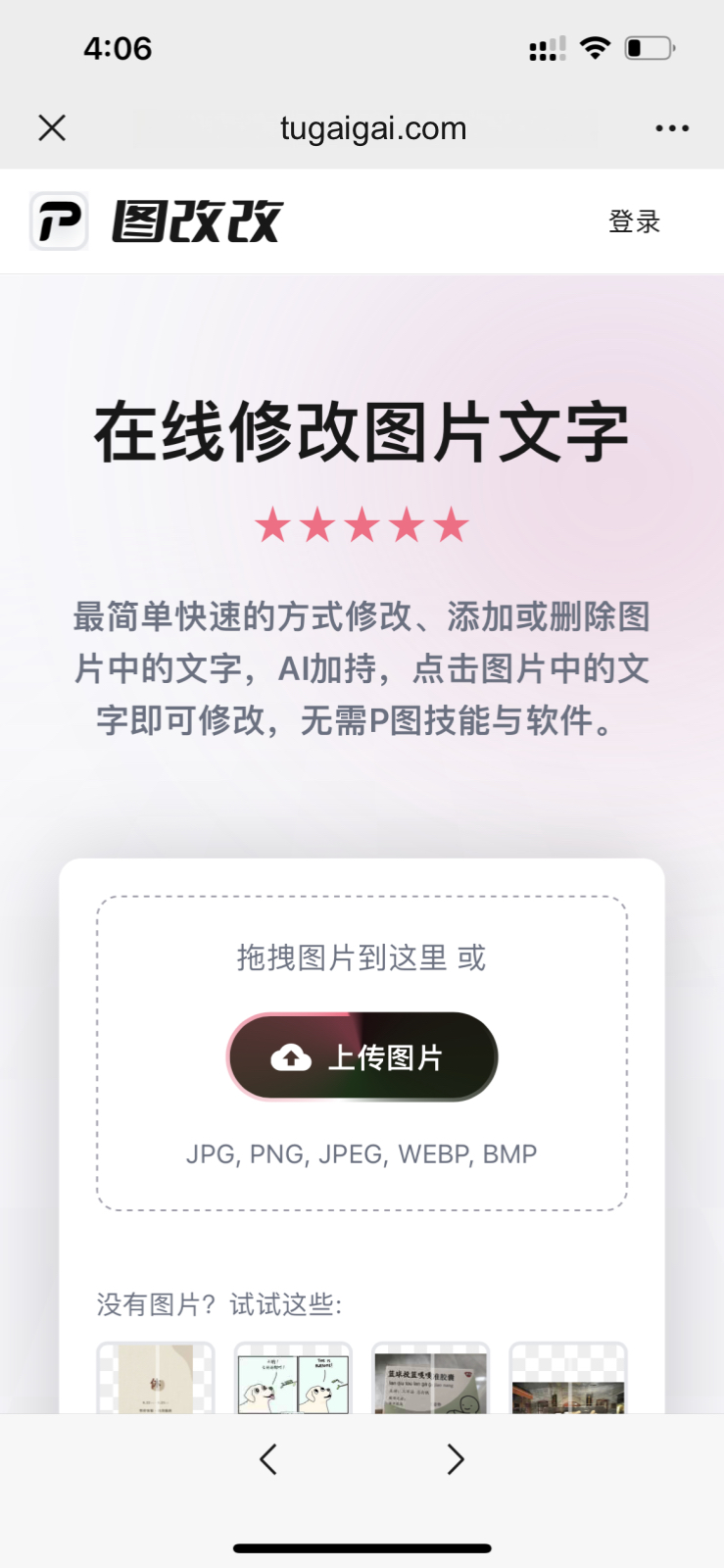Select the cartoon dog comic sample
724x1568 pixels.
click(293, 1380)
